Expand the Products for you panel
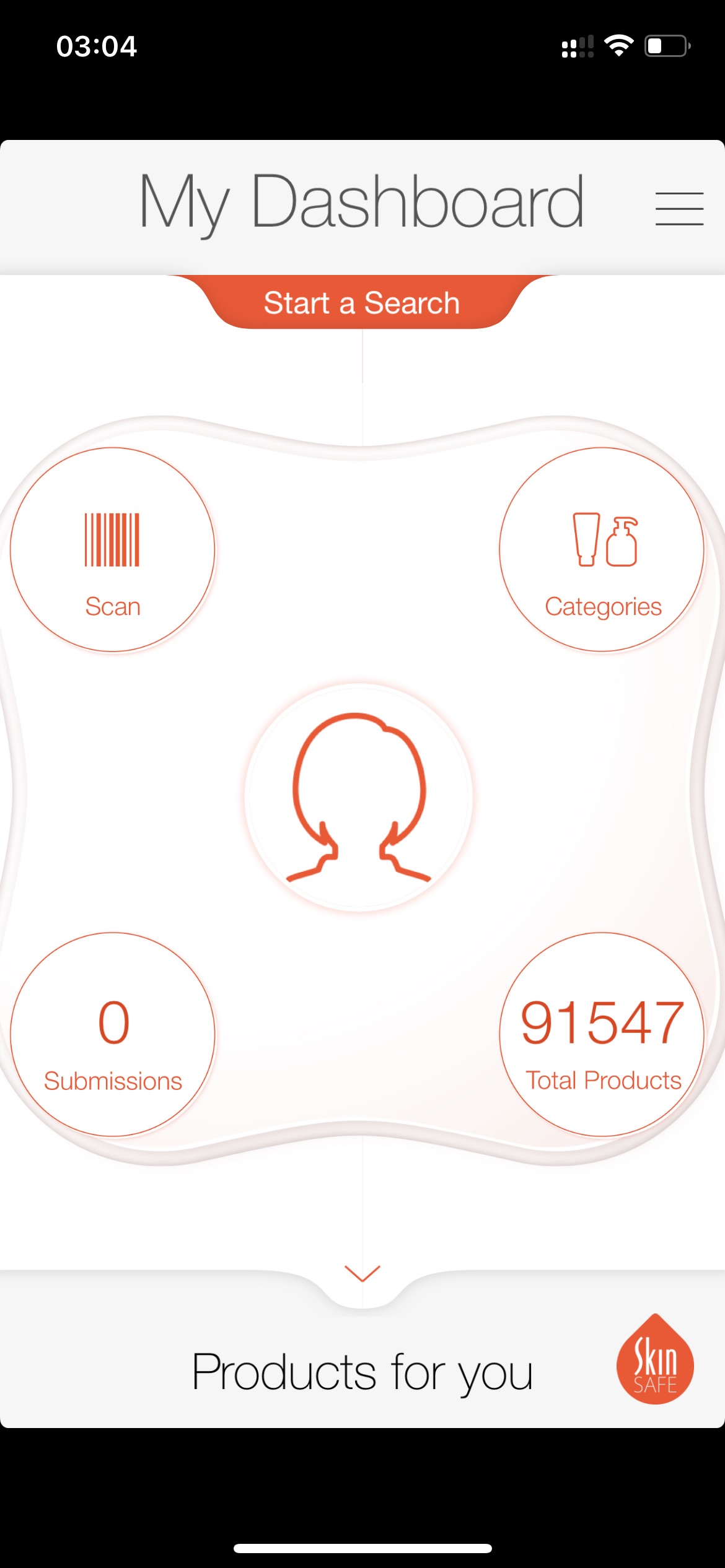Screen dimensions: 725x1568 (x=362, y=1274)
